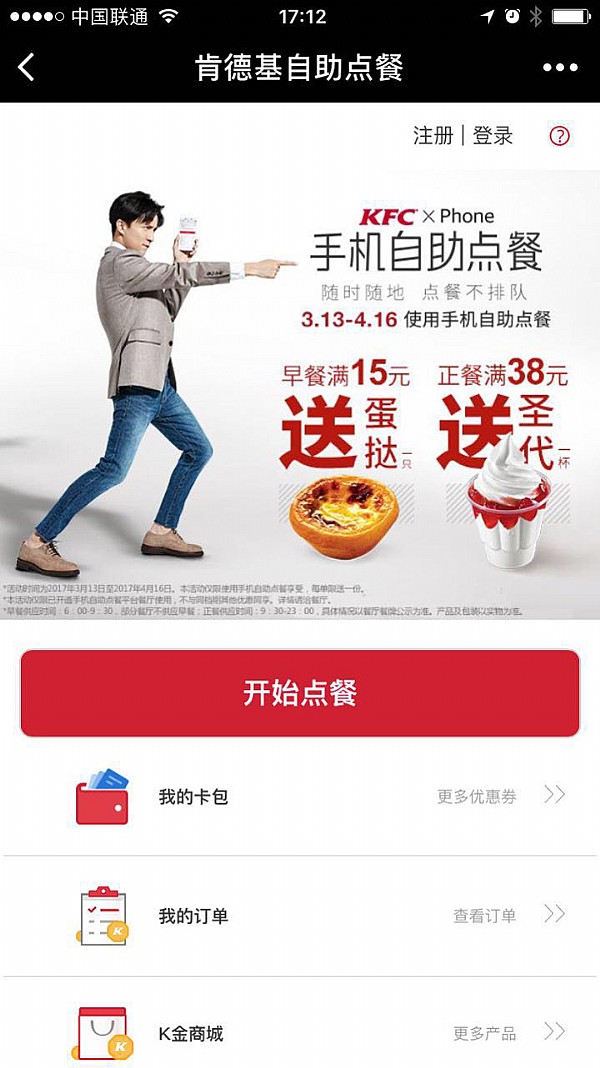This screenshot has width=600, height=1068.
Task: Open K金商城 for more products
Action: point(300,1032)
